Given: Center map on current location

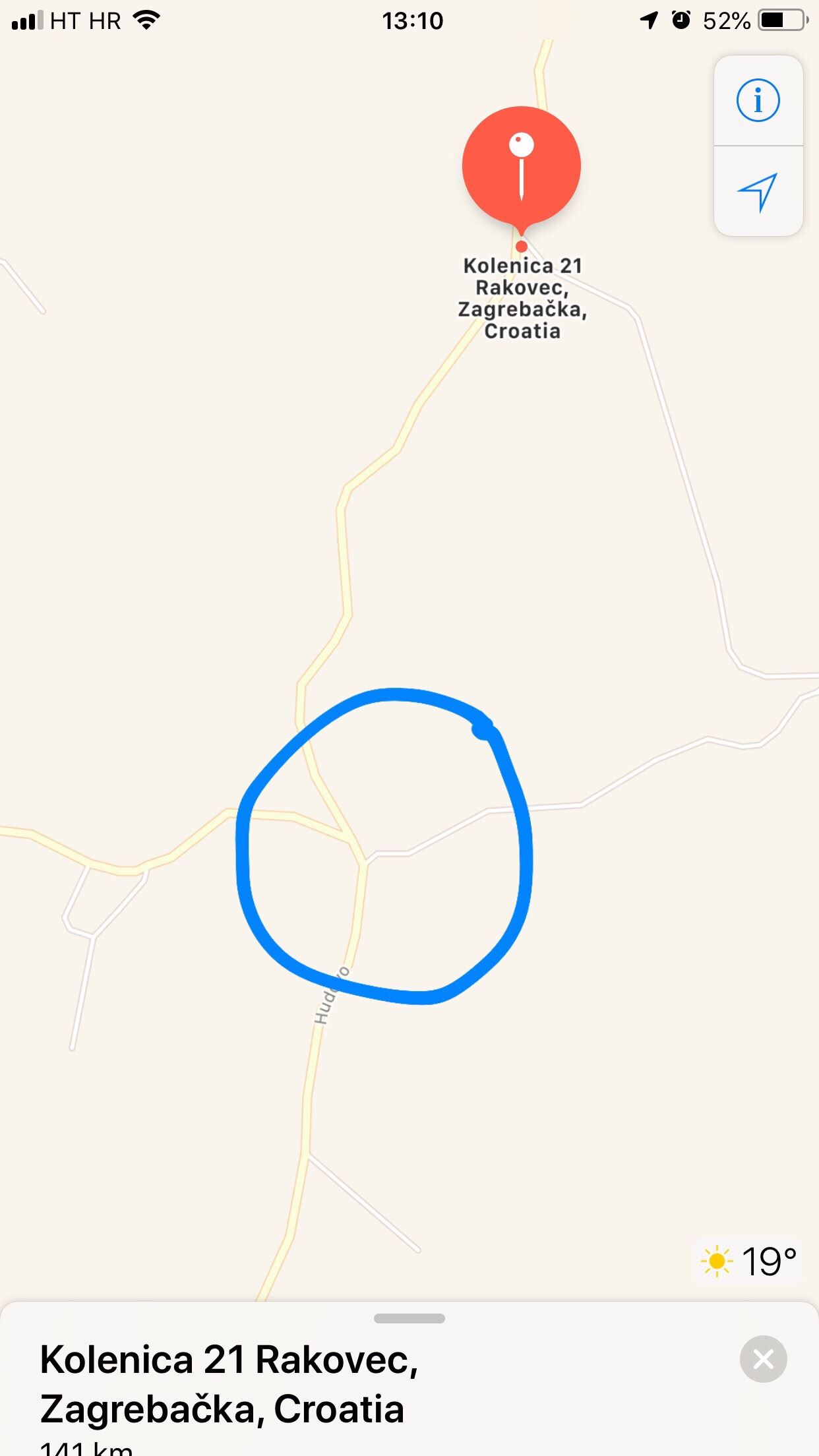Looking at the screenshot, I should (x=758, y=191).
